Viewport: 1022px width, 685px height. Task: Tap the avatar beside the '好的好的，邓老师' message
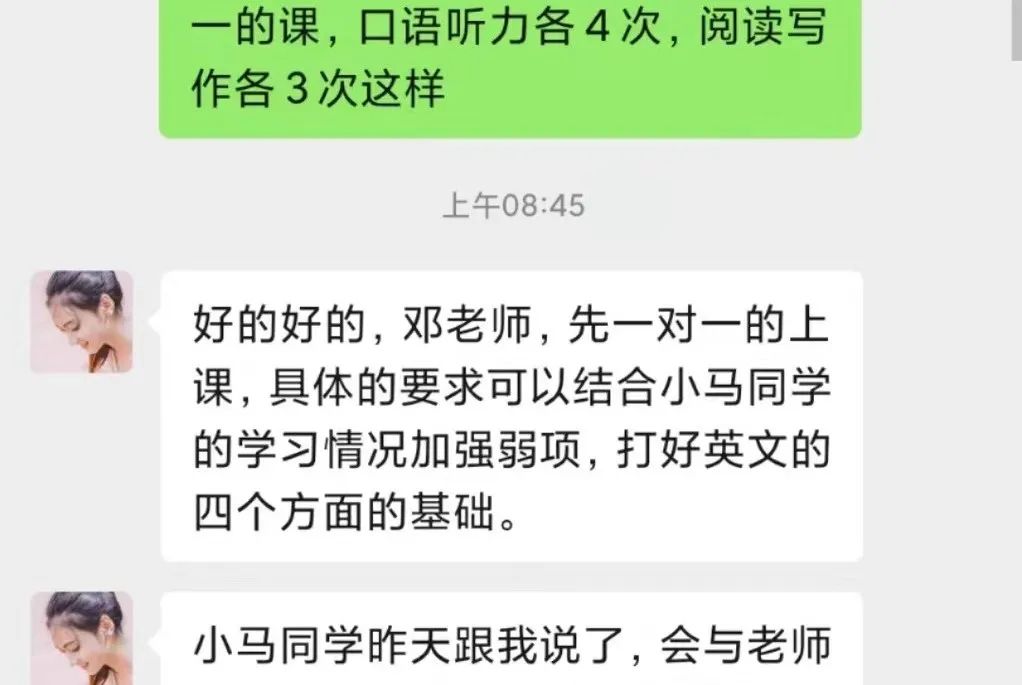[81, 322]
